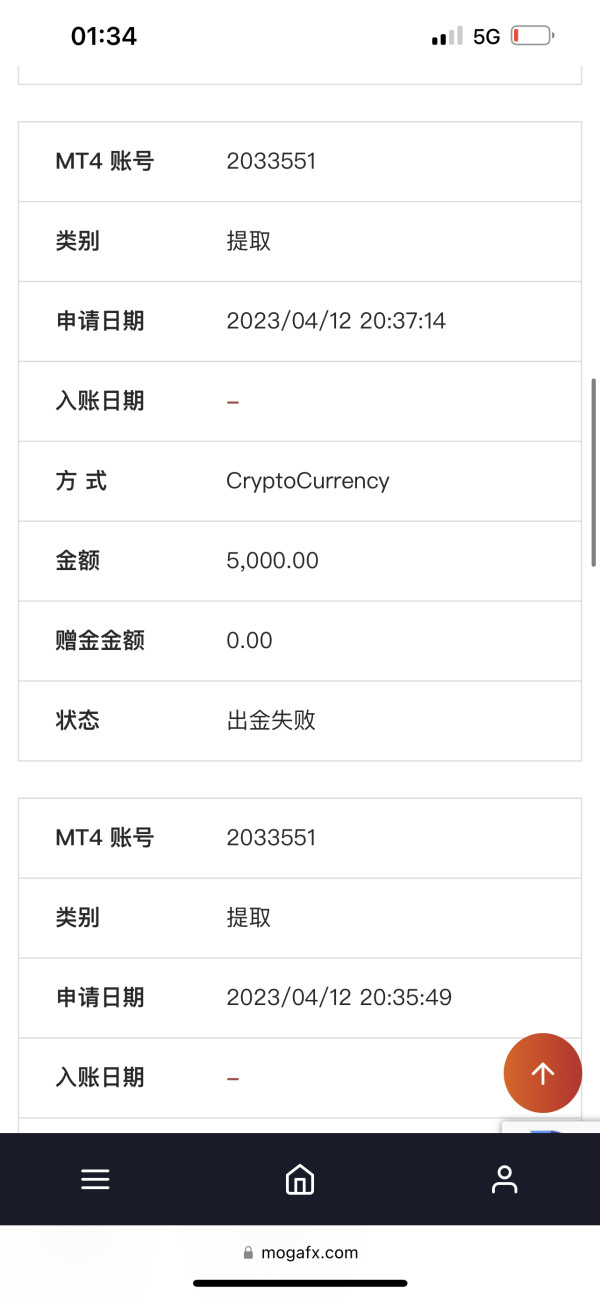600x1298 pixels.
Task: Open the user account icon
Action: pos(505,1179)
